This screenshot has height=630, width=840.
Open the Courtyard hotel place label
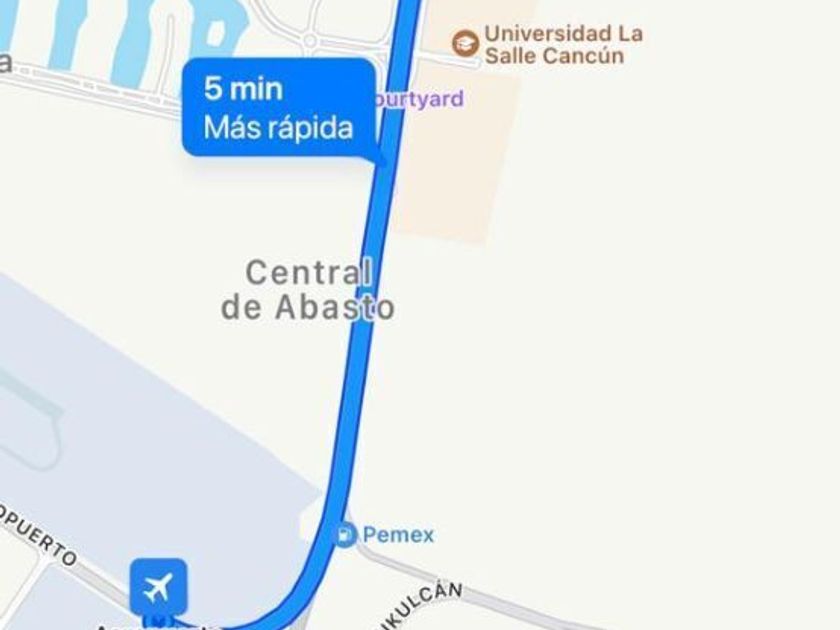(422, 99)
